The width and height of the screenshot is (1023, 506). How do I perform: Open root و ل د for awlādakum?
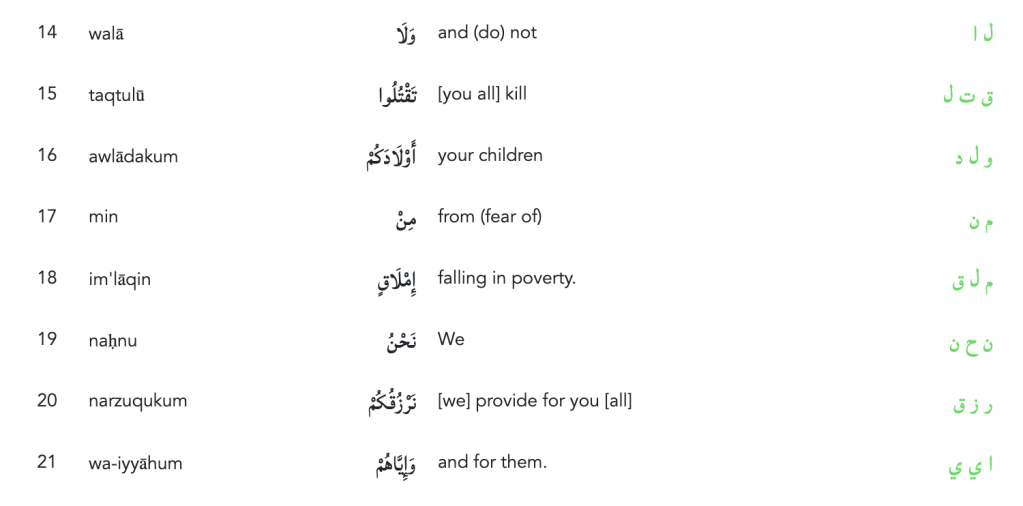point(973,158)
